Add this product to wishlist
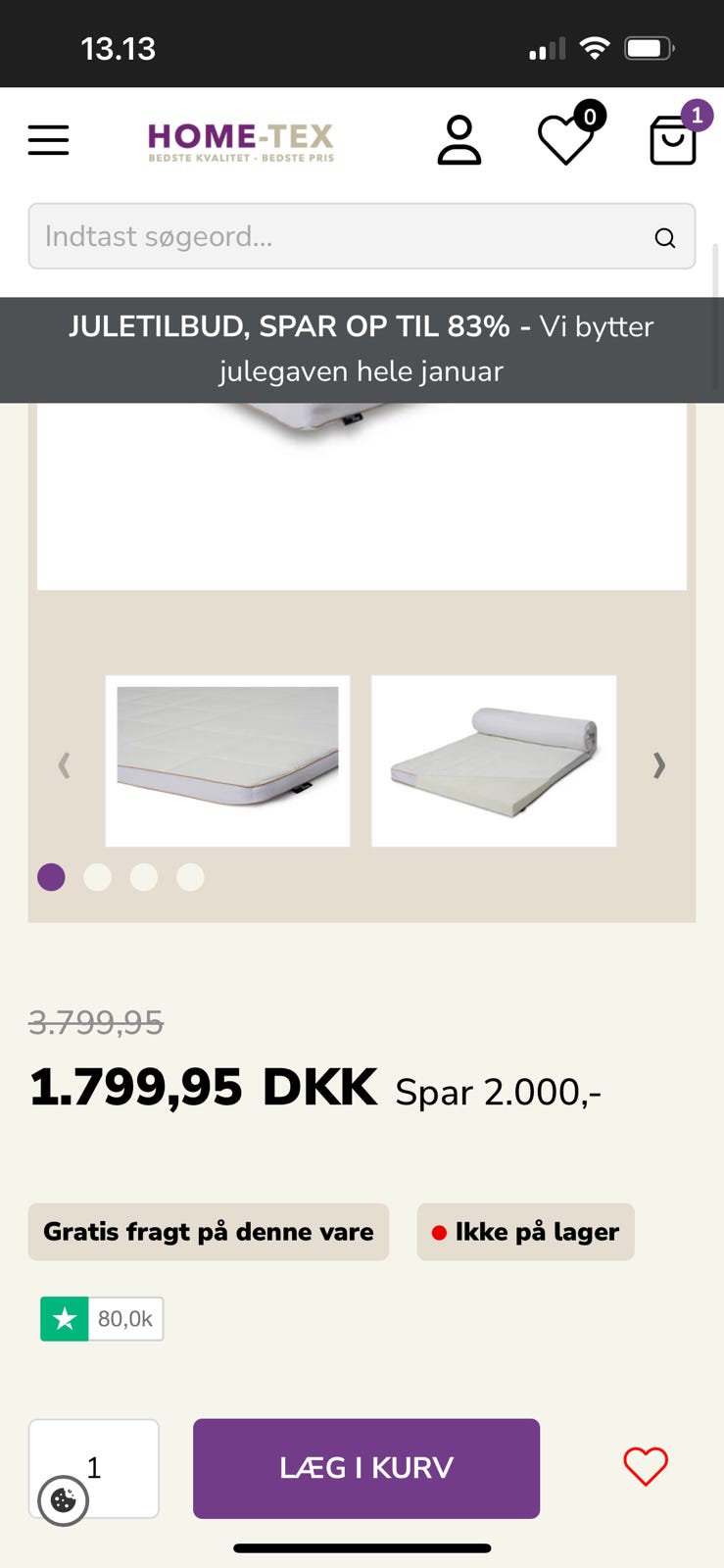Image resolution: width=724 pixels, height=1568 pixels. (x=646, y=1467)
